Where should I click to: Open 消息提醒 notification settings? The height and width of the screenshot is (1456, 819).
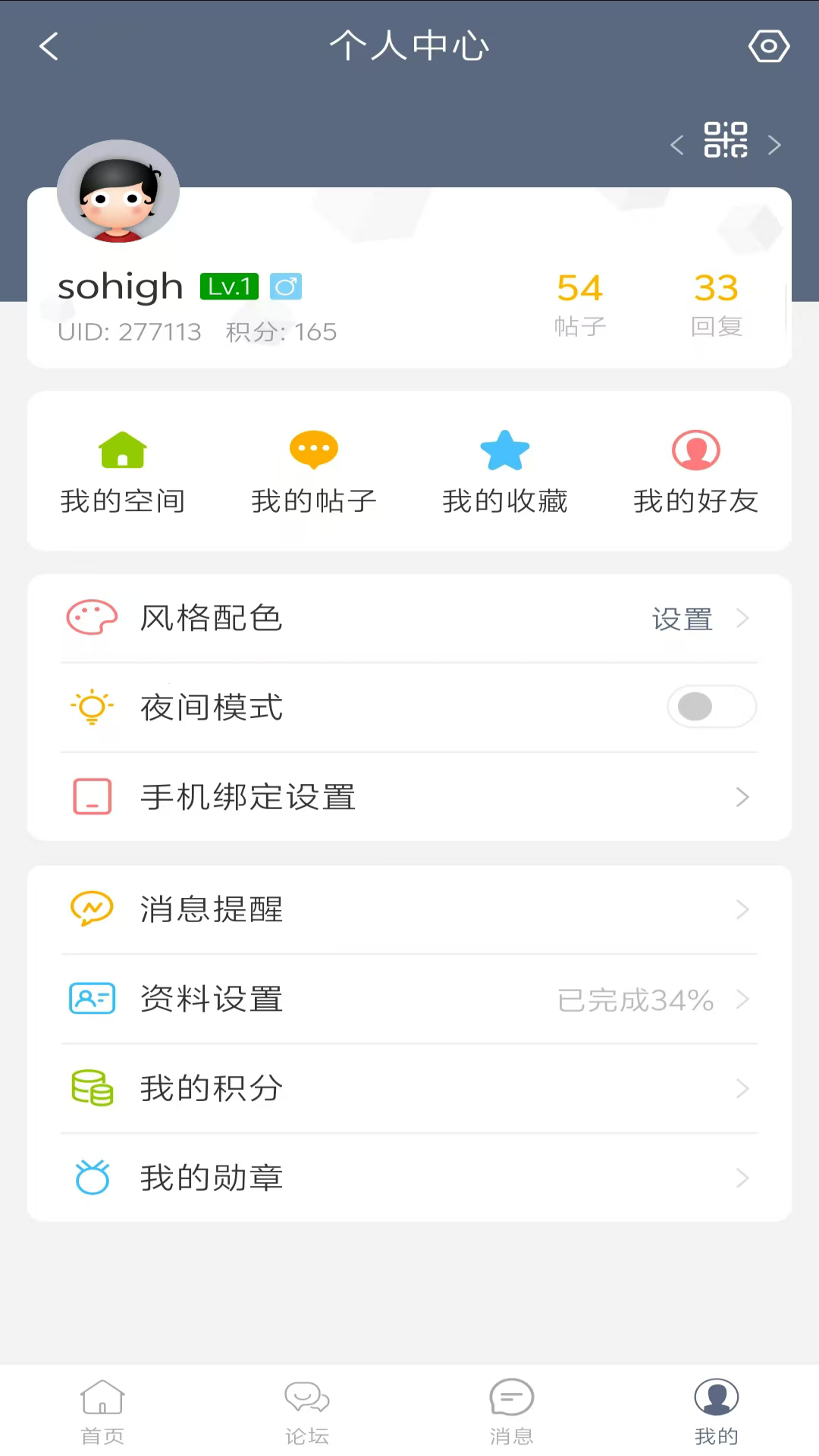[x=409, y=909]
